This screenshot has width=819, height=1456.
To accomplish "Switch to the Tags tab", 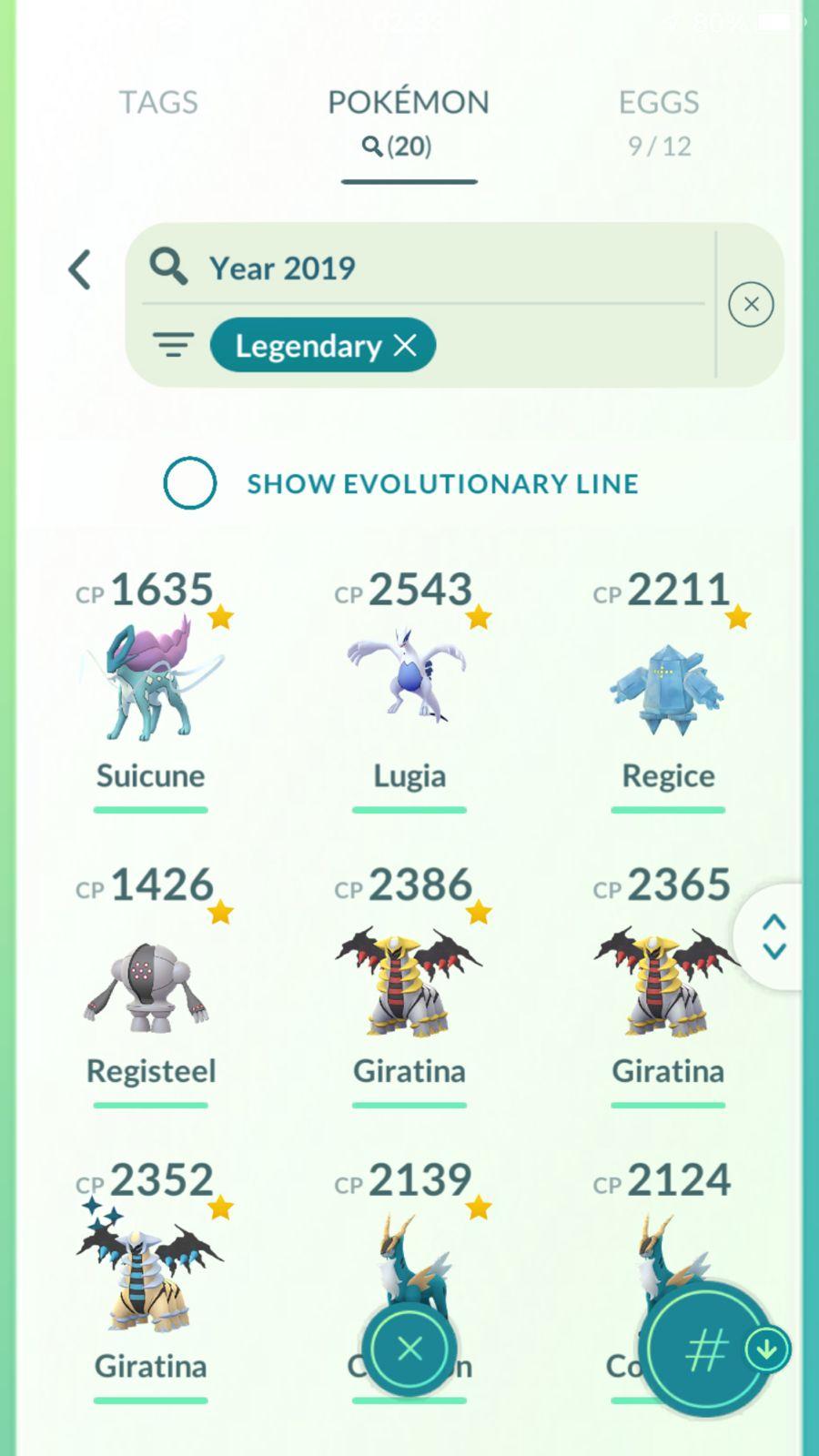I will pyautogui.click(x=158, y=103).
